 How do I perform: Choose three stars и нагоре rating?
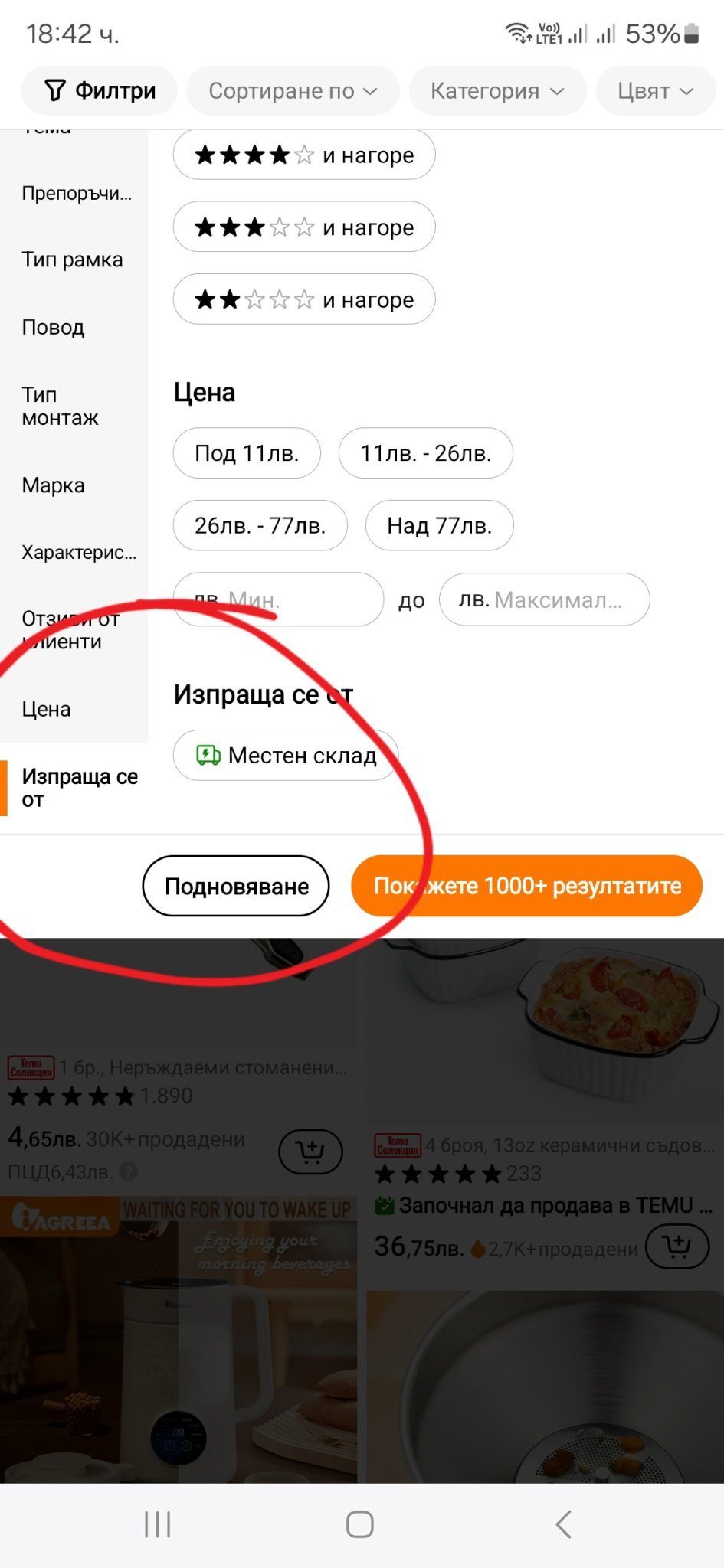click(x=304, y=227)
